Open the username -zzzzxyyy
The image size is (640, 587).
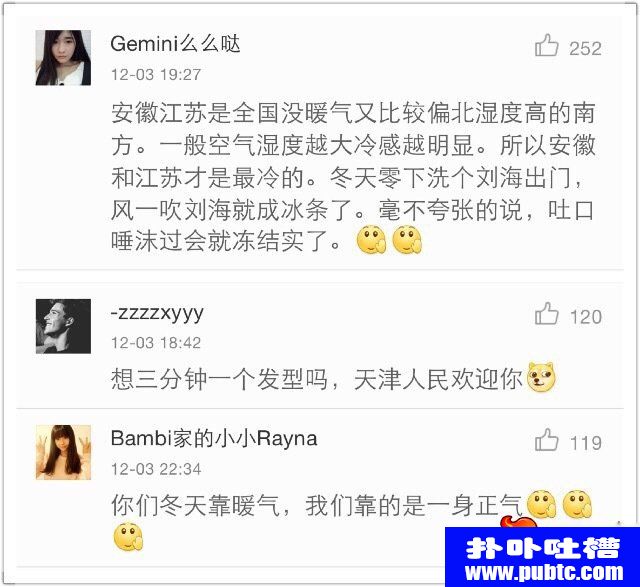tap(157, 312)
